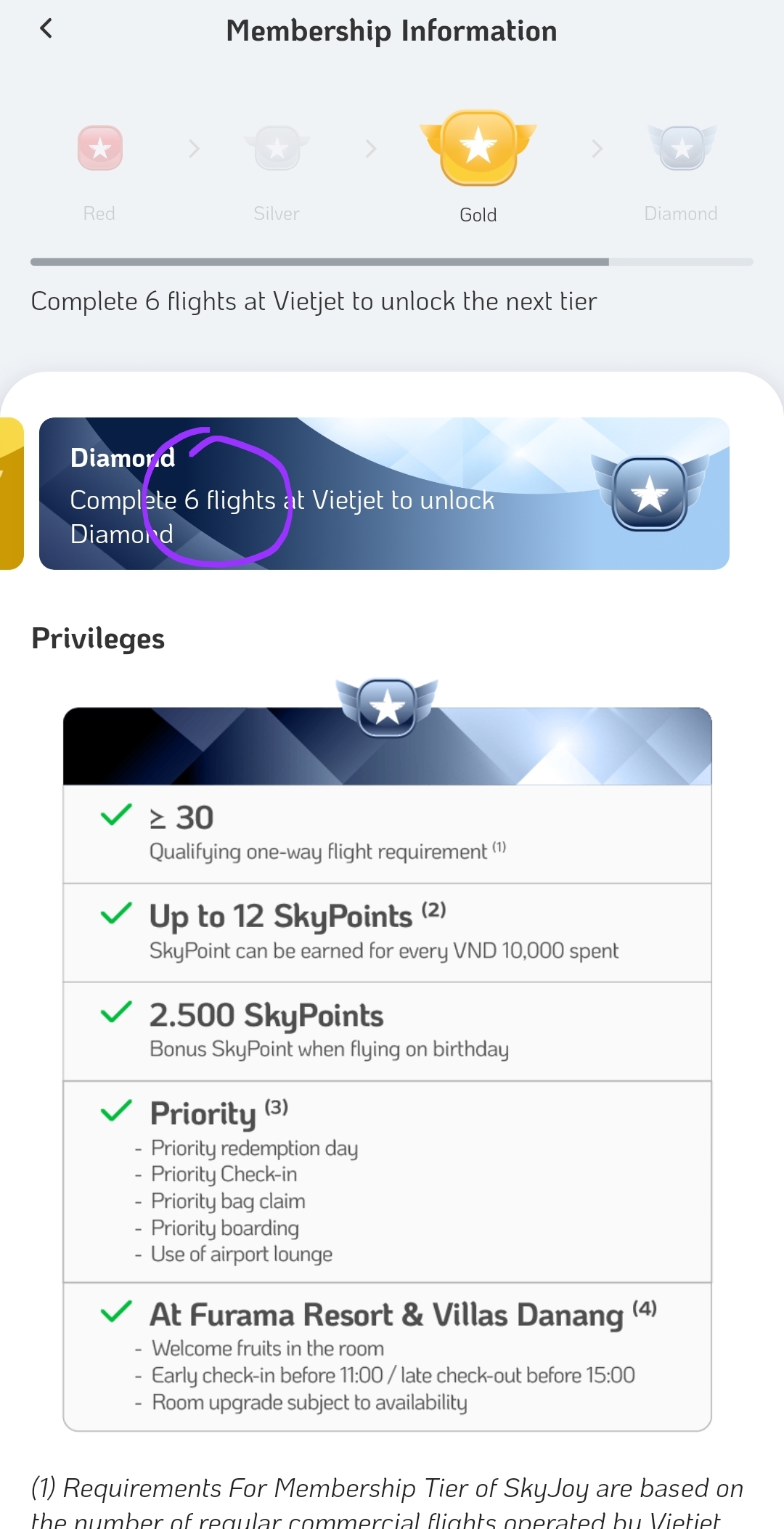Select the Red tier badge
The width and height of the screenshot is (784, 1529).
click(x=100, y=149)
